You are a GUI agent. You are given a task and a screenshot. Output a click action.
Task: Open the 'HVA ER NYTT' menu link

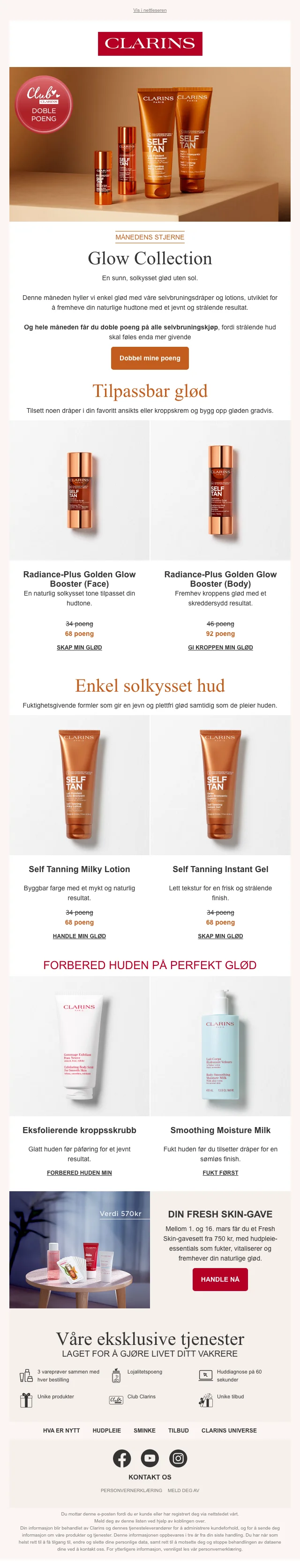[61, 1430]
